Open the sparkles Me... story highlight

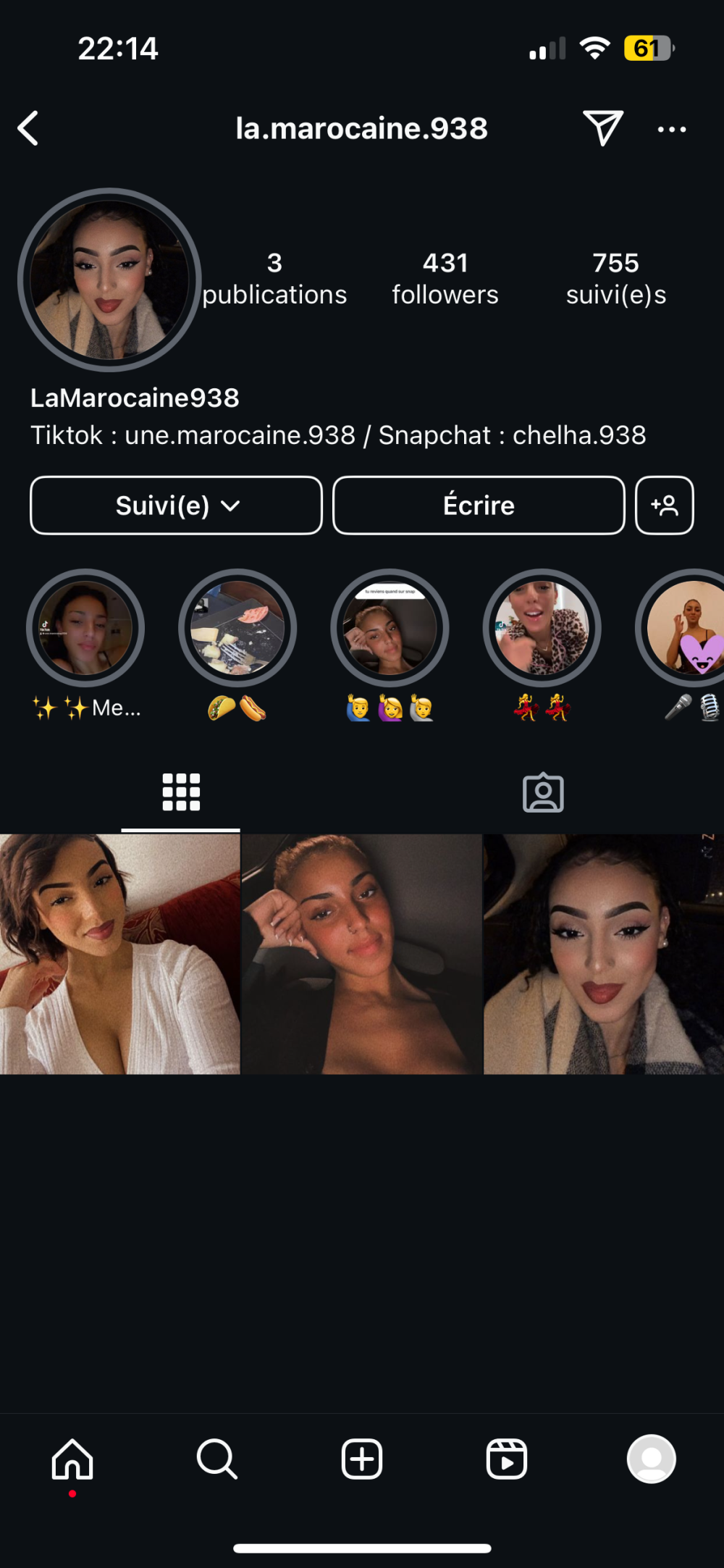pos(85,628)
